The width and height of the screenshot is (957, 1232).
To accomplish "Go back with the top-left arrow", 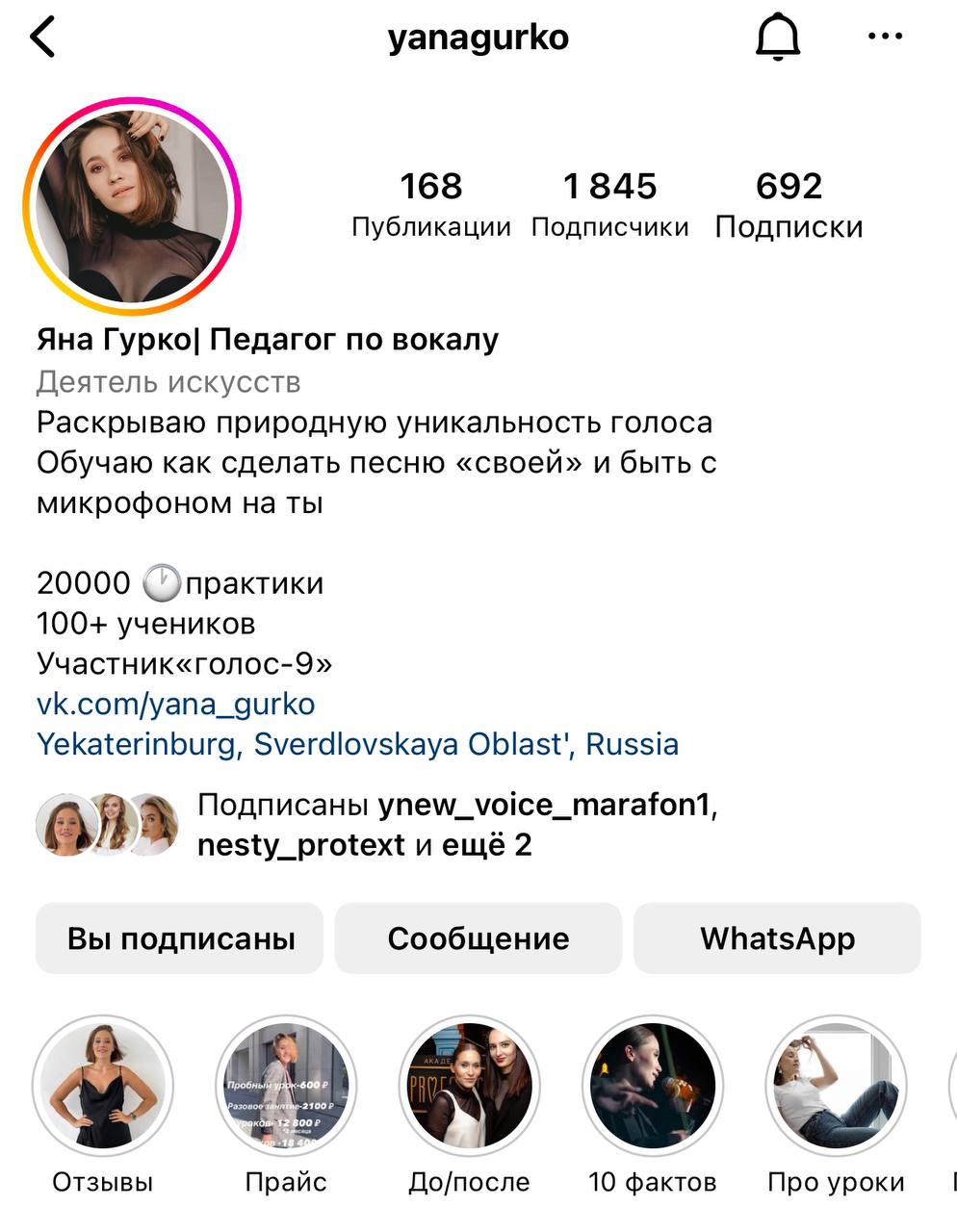I will pyautogui.click(x=43, y=38).
